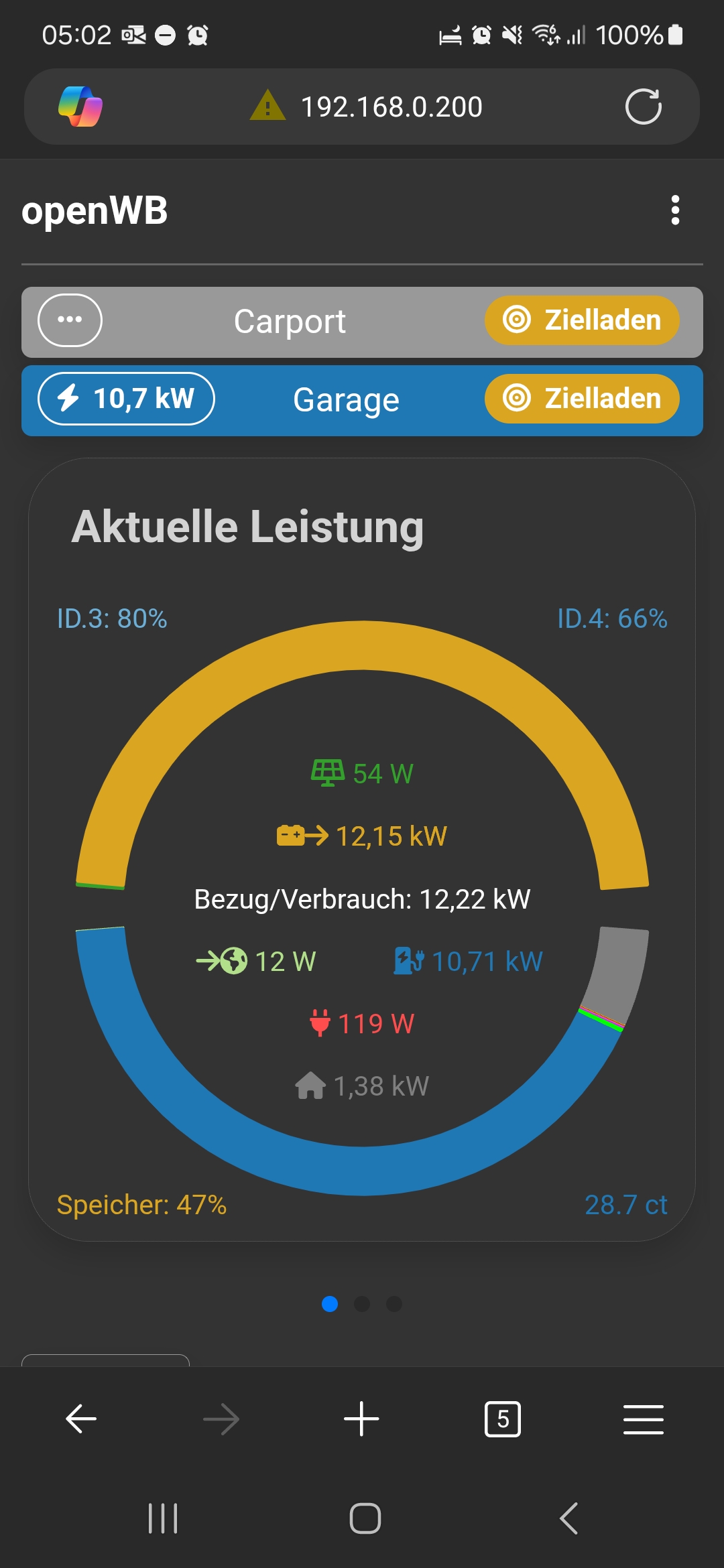Show recent apps from the navigation bar
This screenshot has height=1568, width=724.
(x=163, y=1518)
